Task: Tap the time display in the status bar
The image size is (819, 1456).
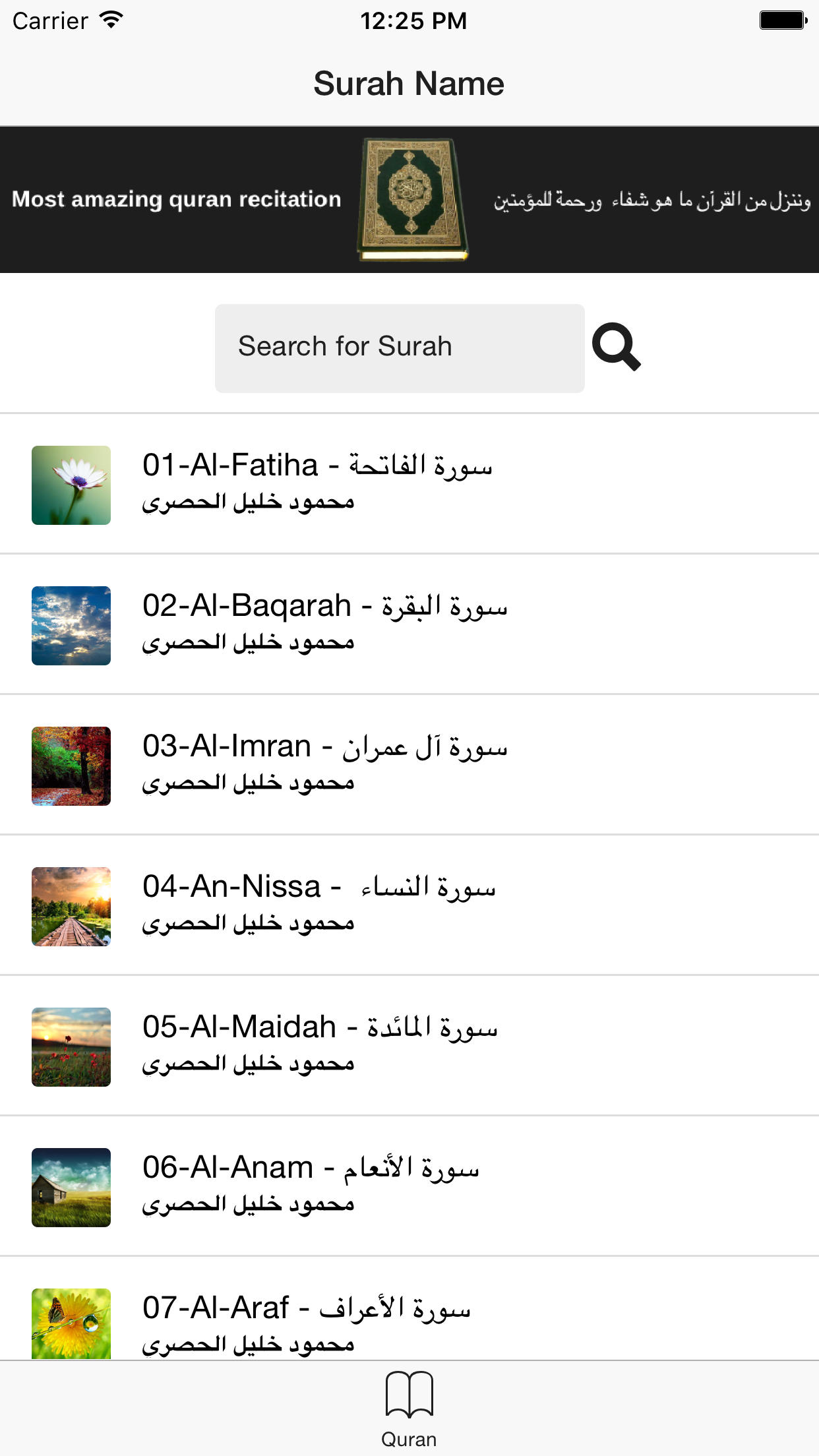Action: [414, 20]
